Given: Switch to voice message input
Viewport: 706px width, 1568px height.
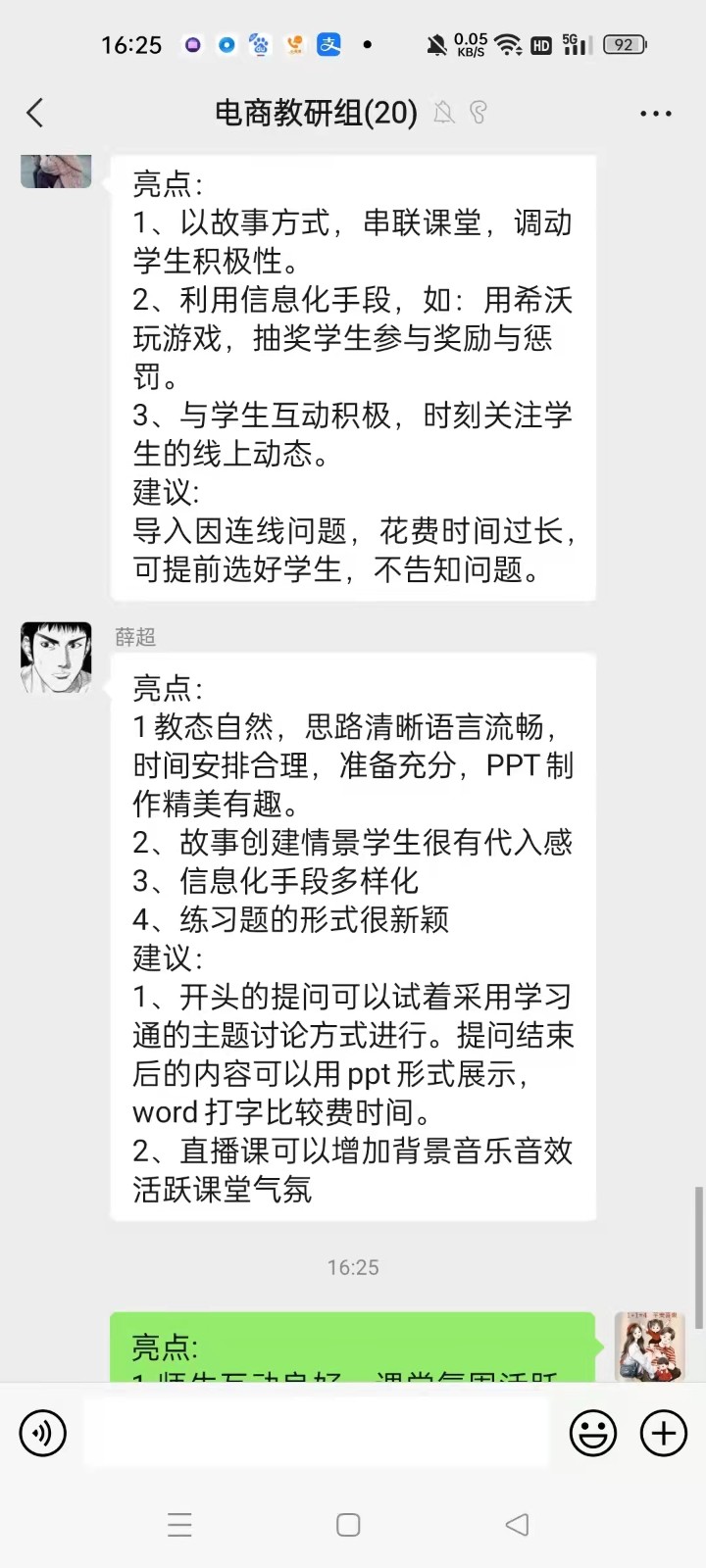Looking at the screenshot, I should click(x=43, y=1433).
